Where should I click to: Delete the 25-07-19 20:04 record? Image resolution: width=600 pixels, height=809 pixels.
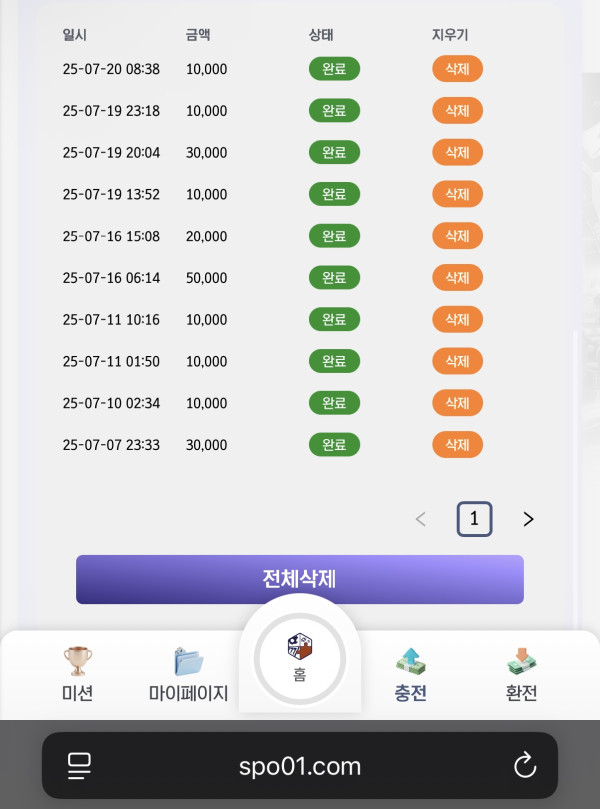[x=457, y=153]
